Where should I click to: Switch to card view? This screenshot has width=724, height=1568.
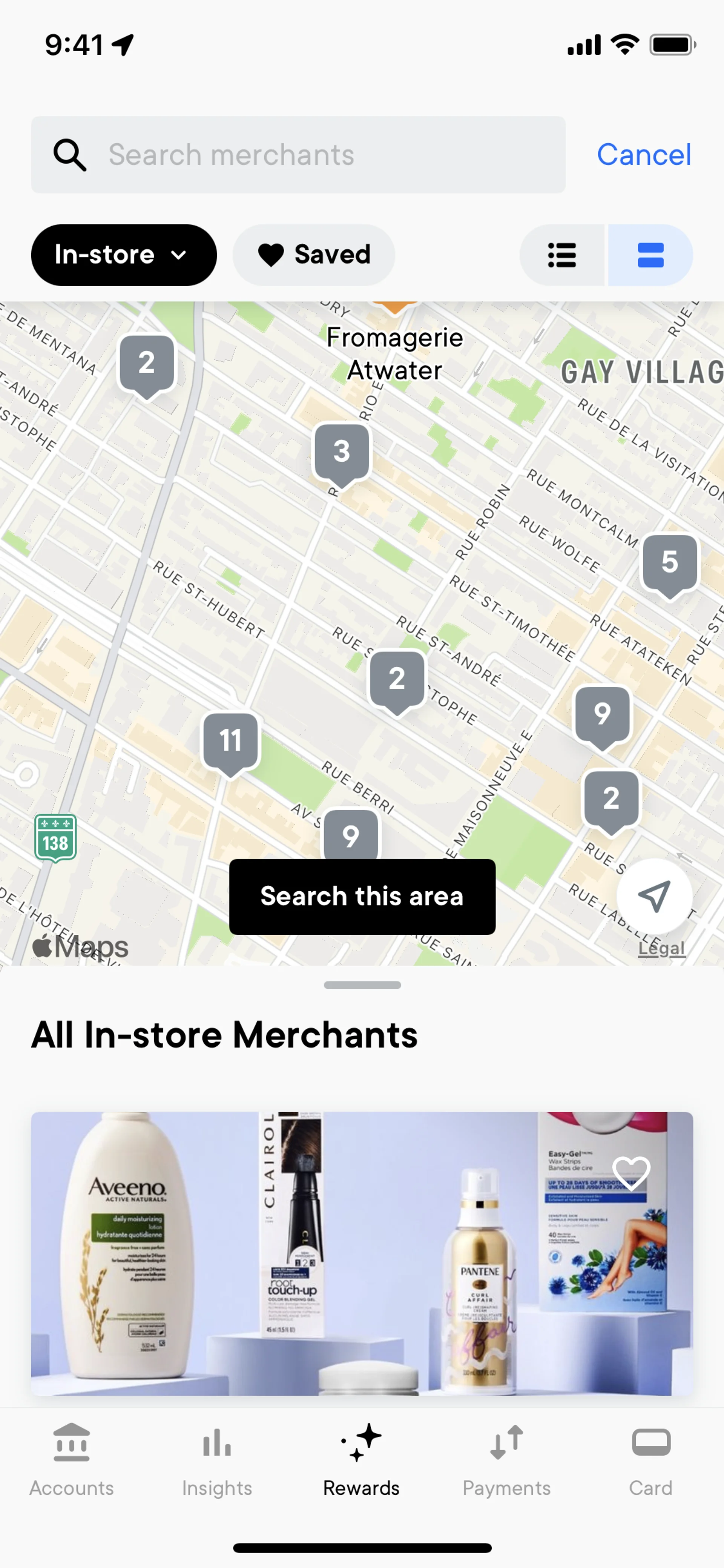[x=650, y=255]
